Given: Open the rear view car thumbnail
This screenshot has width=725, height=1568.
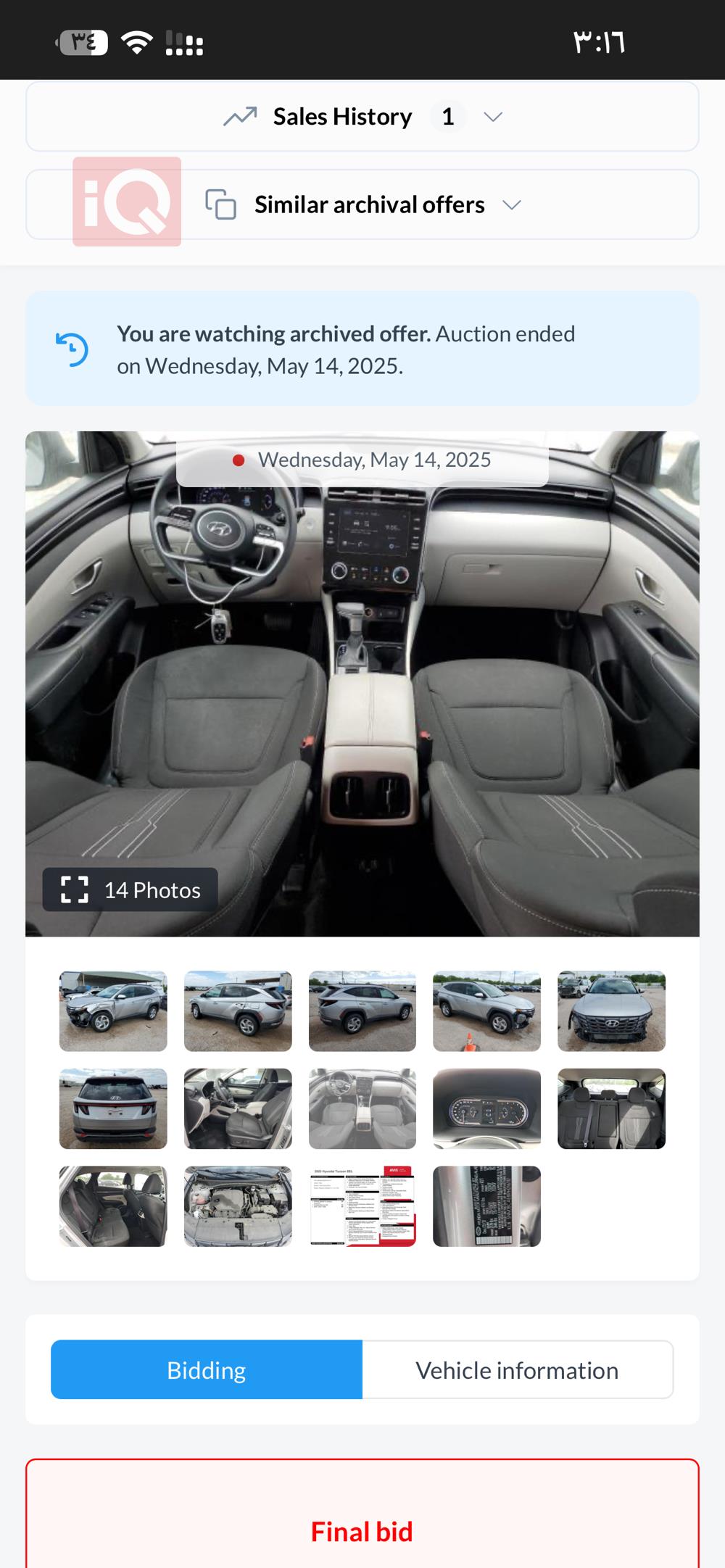Looking at the screenshot, I should click(113, 1108).
